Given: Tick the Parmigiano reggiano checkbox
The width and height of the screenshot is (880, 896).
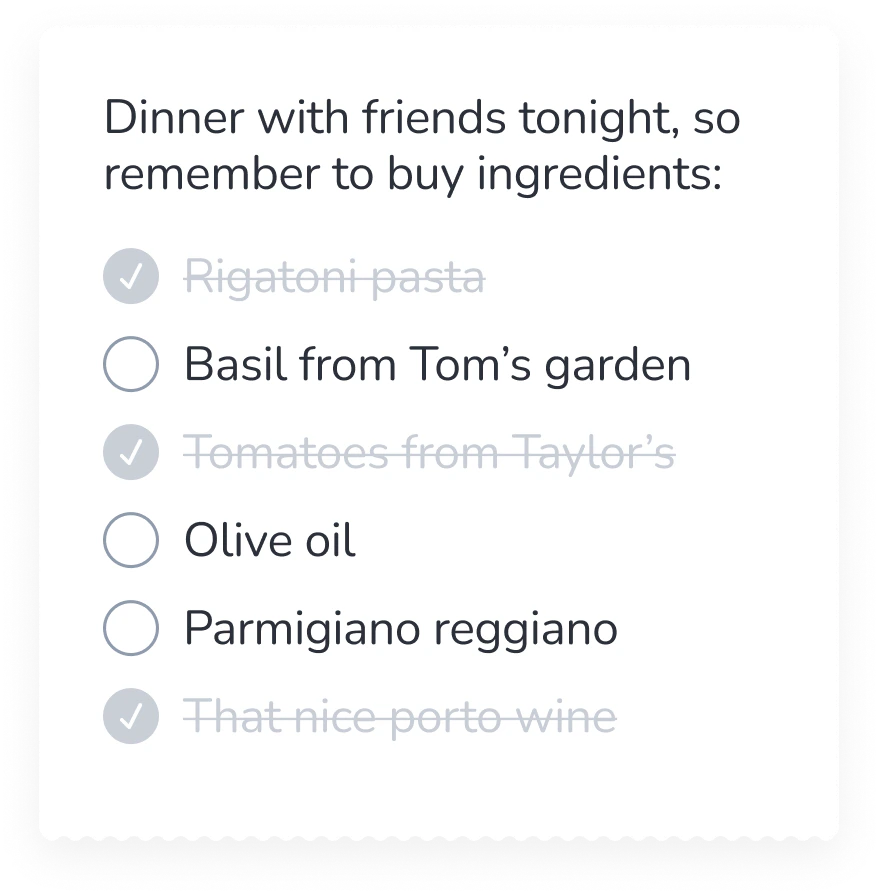Looking at the screenshot, I should point(131,629).
